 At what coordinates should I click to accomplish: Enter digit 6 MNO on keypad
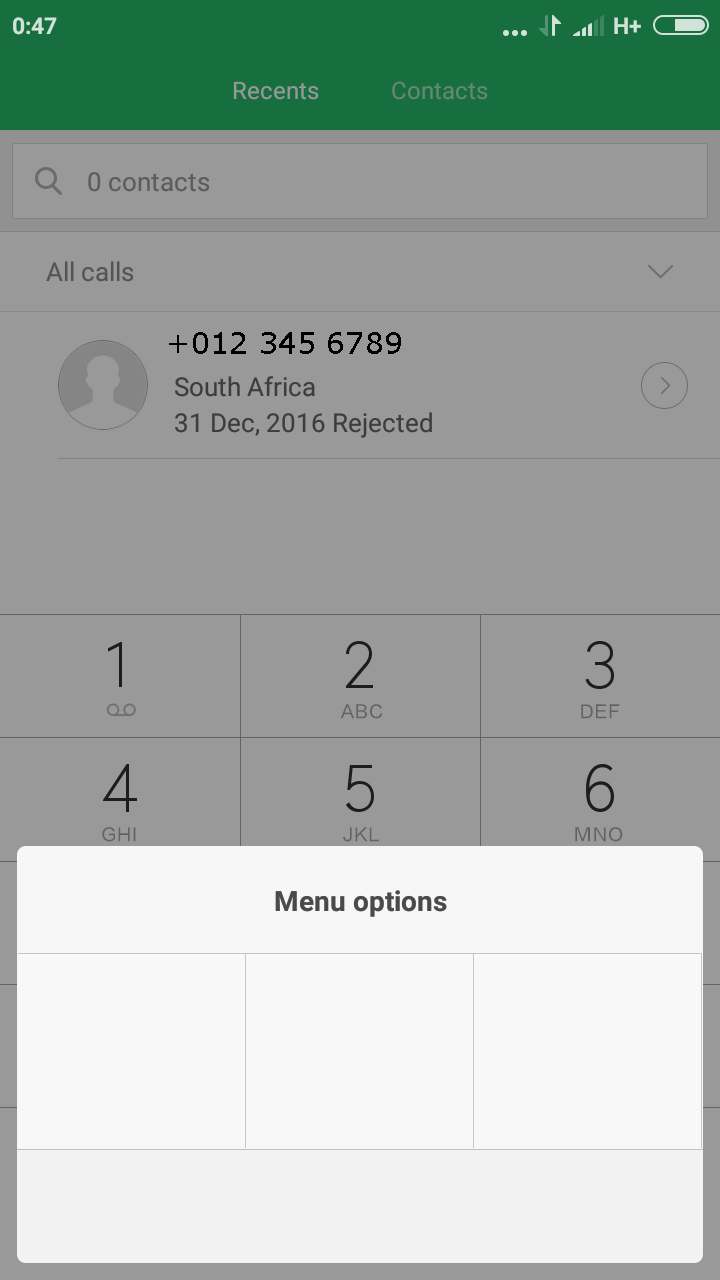point(600,795)
